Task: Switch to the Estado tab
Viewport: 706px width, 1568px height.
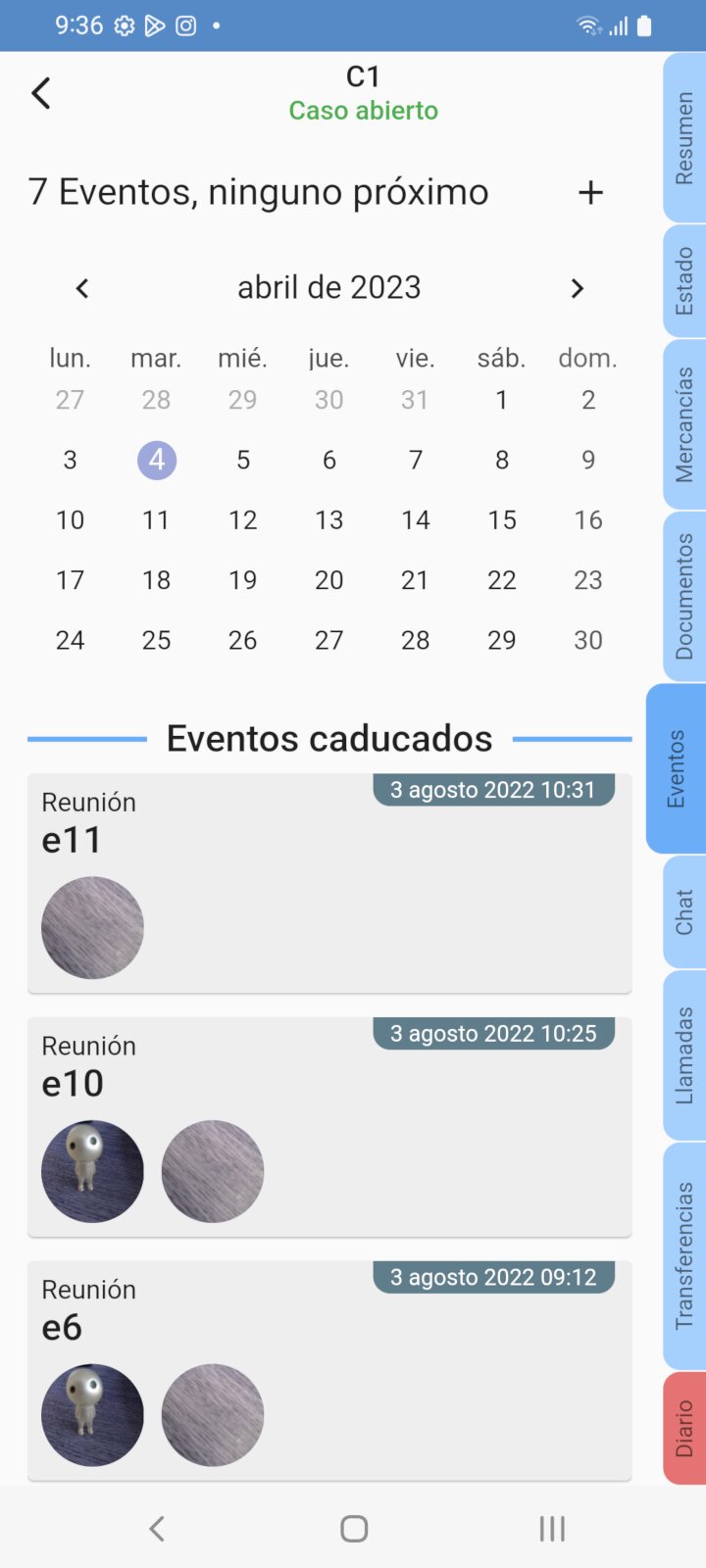Action: 684,281
